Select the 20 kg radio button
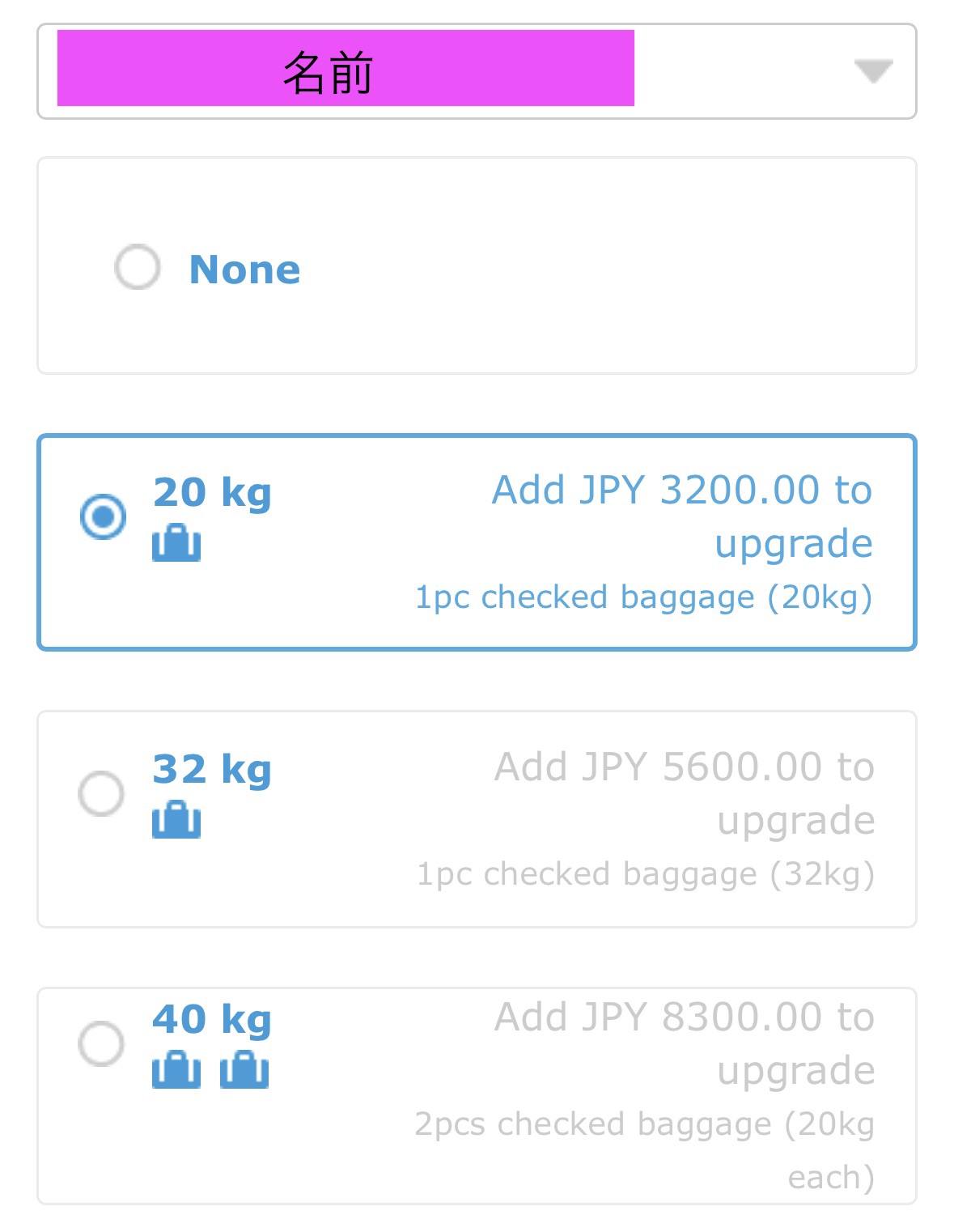 pyautogui.click(x=100, y=516)
